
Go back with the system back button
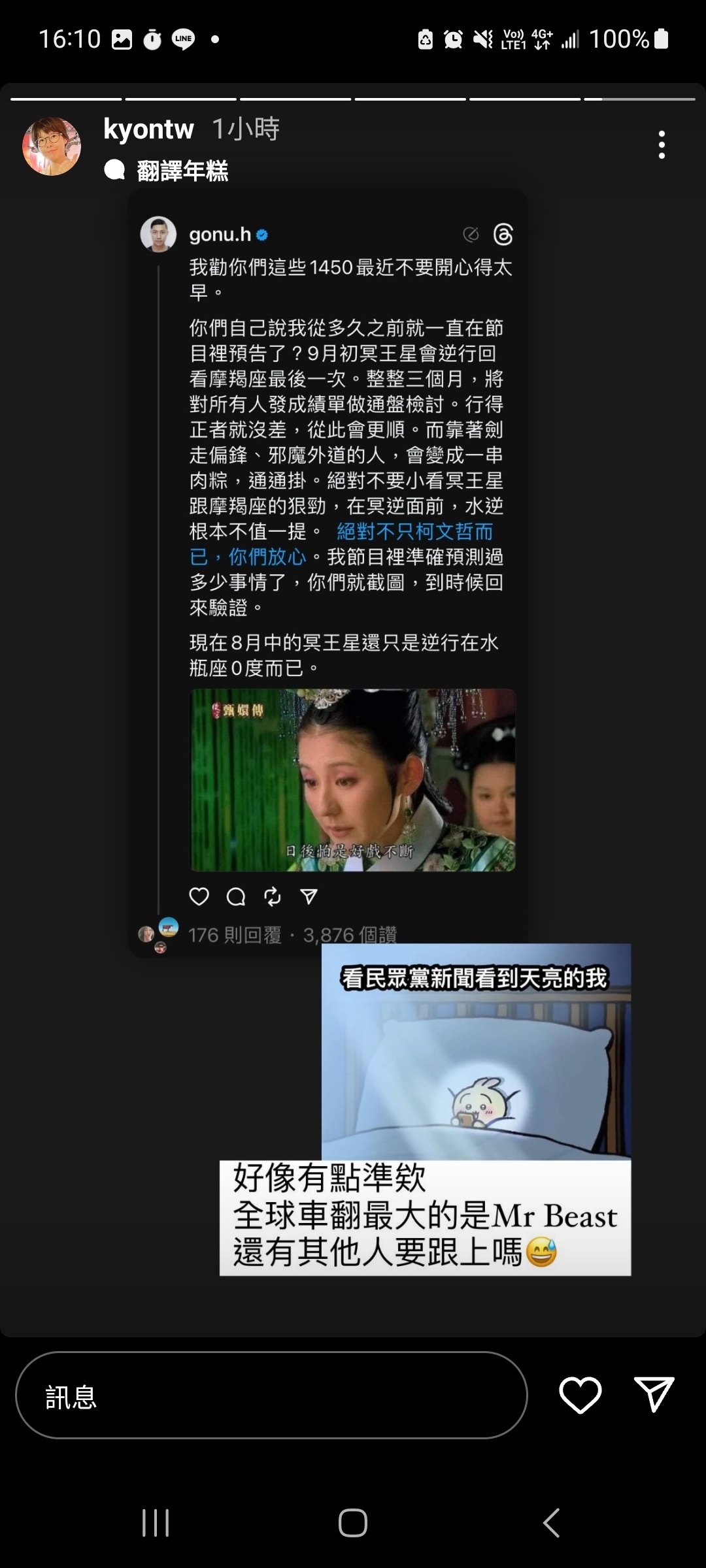pyautogui.click(x=551, y=1522)
